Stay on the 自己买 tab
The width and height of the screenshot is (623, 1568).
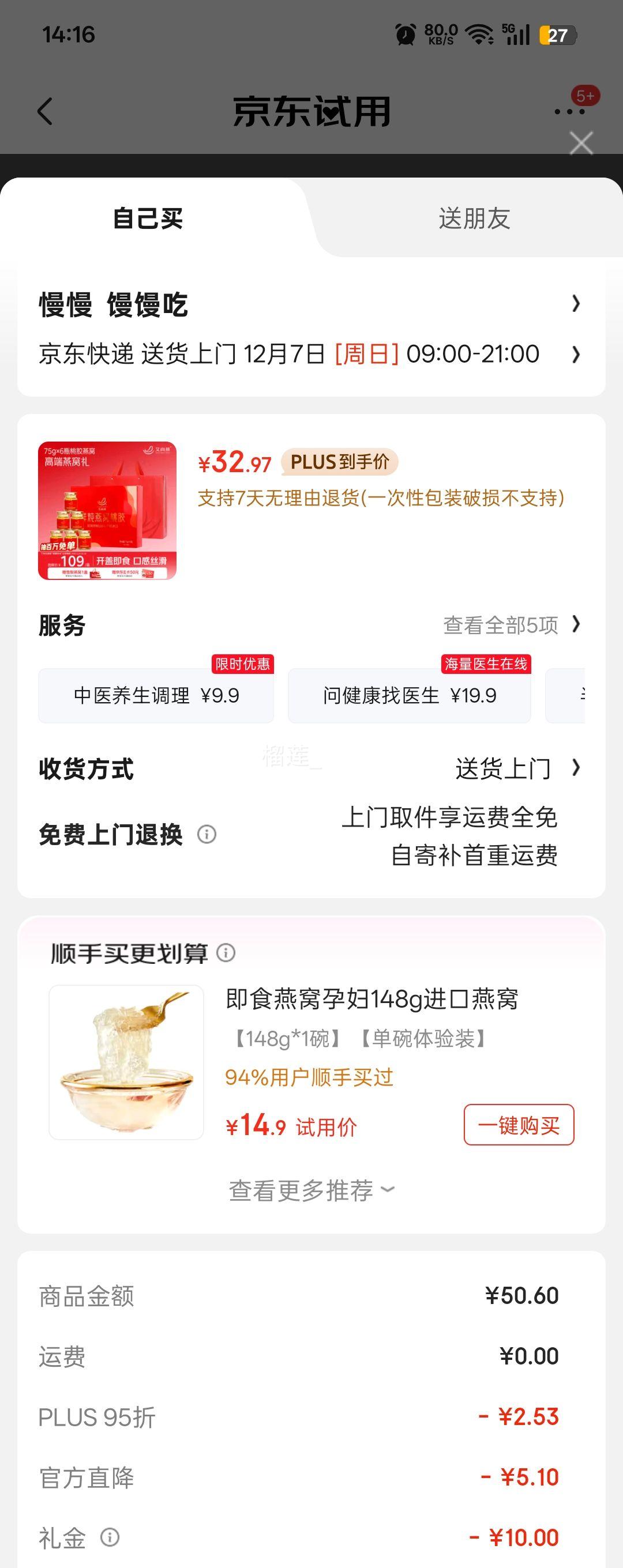[148, 217]
